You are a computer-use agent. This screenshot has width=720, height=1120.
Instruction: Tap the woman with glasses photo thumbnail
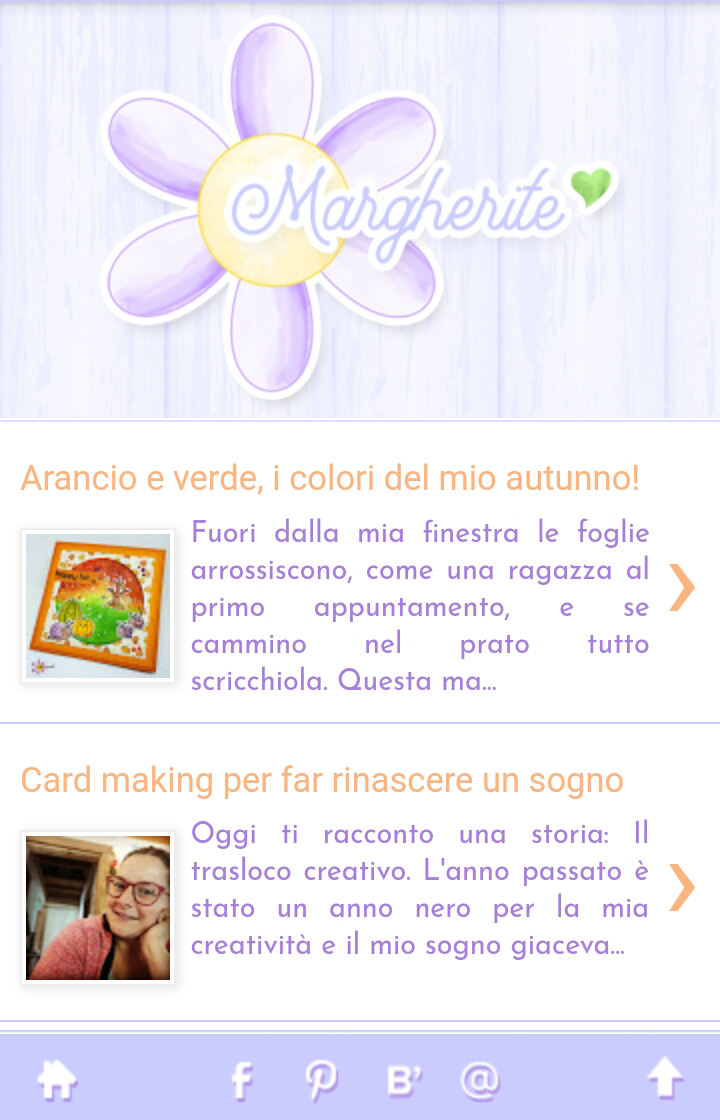[x=98, y=908]
